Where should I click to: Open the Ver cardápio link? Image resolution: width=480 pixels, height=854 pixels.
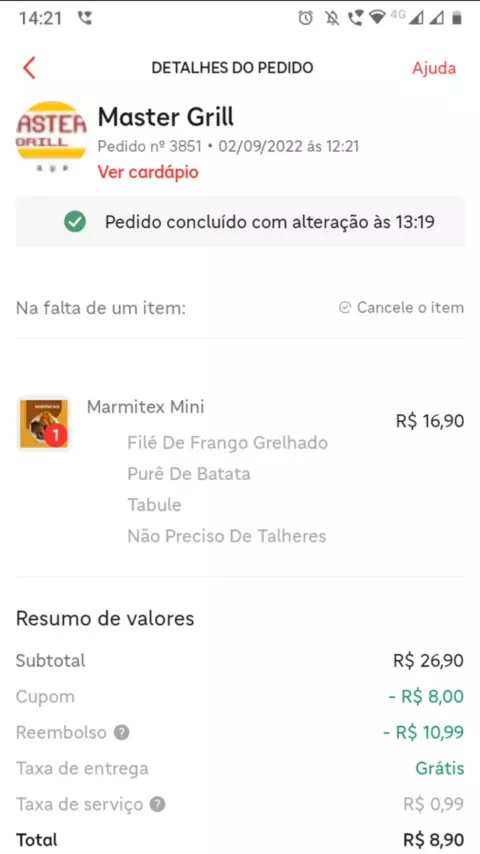point(148,173)
